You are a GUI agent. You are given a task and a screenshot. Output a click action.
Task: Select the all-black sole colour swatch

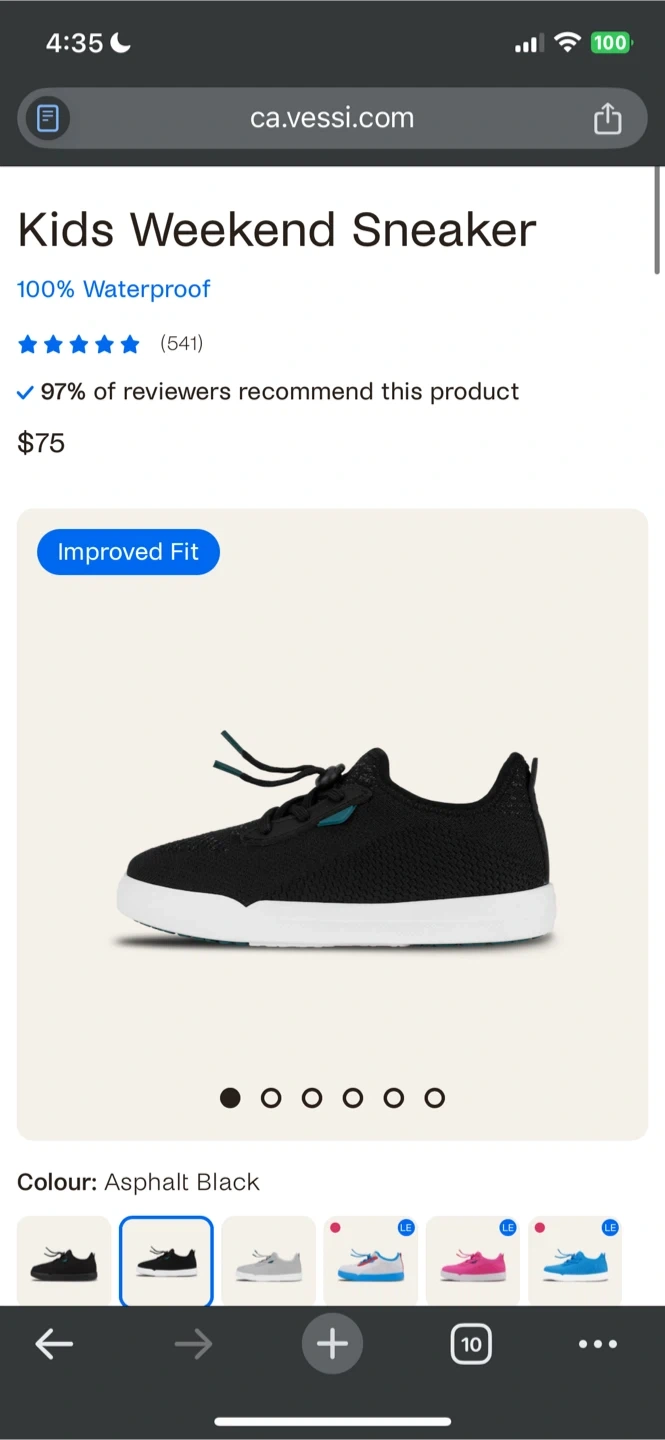point(64,1261)
